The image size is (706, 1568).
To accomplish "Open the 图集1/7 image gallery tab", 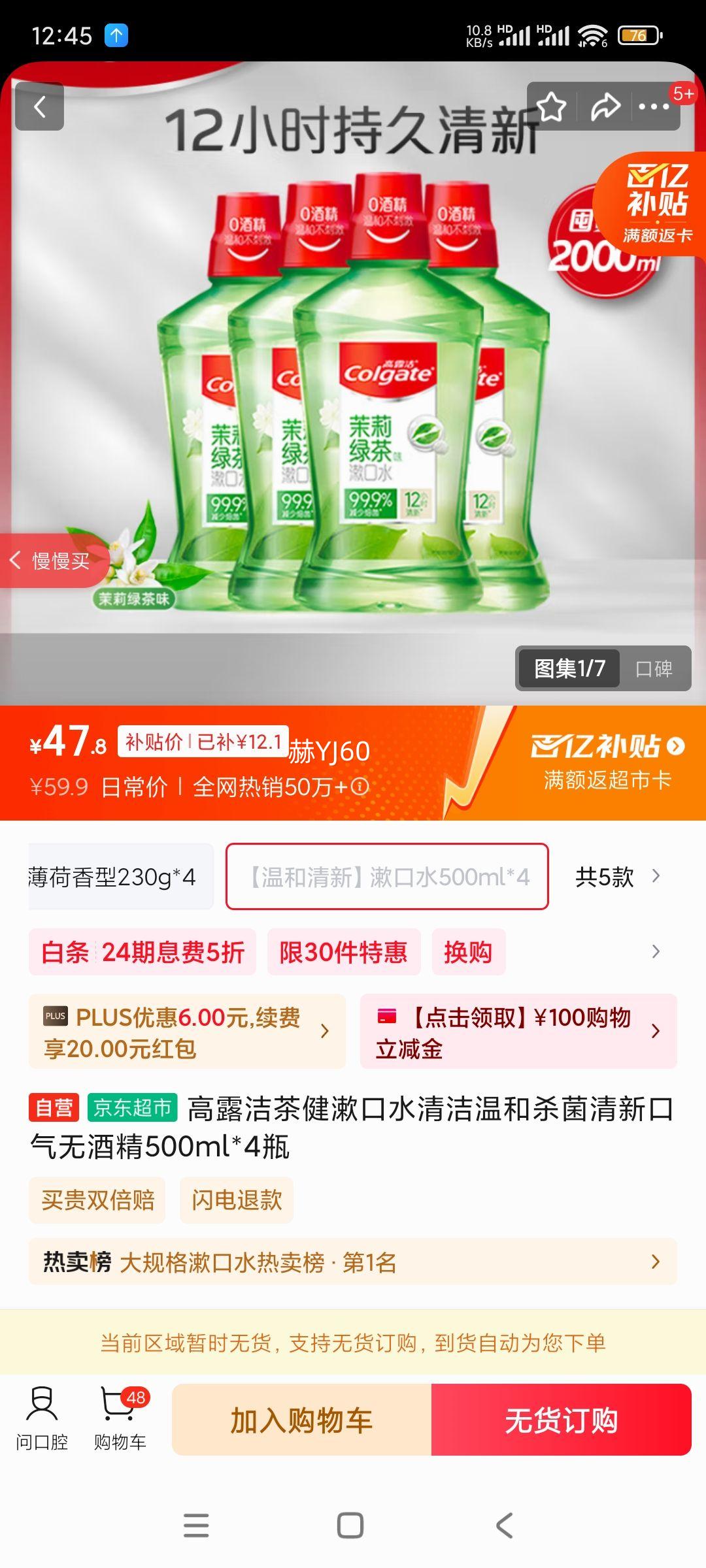I will [x=566, y=668].
